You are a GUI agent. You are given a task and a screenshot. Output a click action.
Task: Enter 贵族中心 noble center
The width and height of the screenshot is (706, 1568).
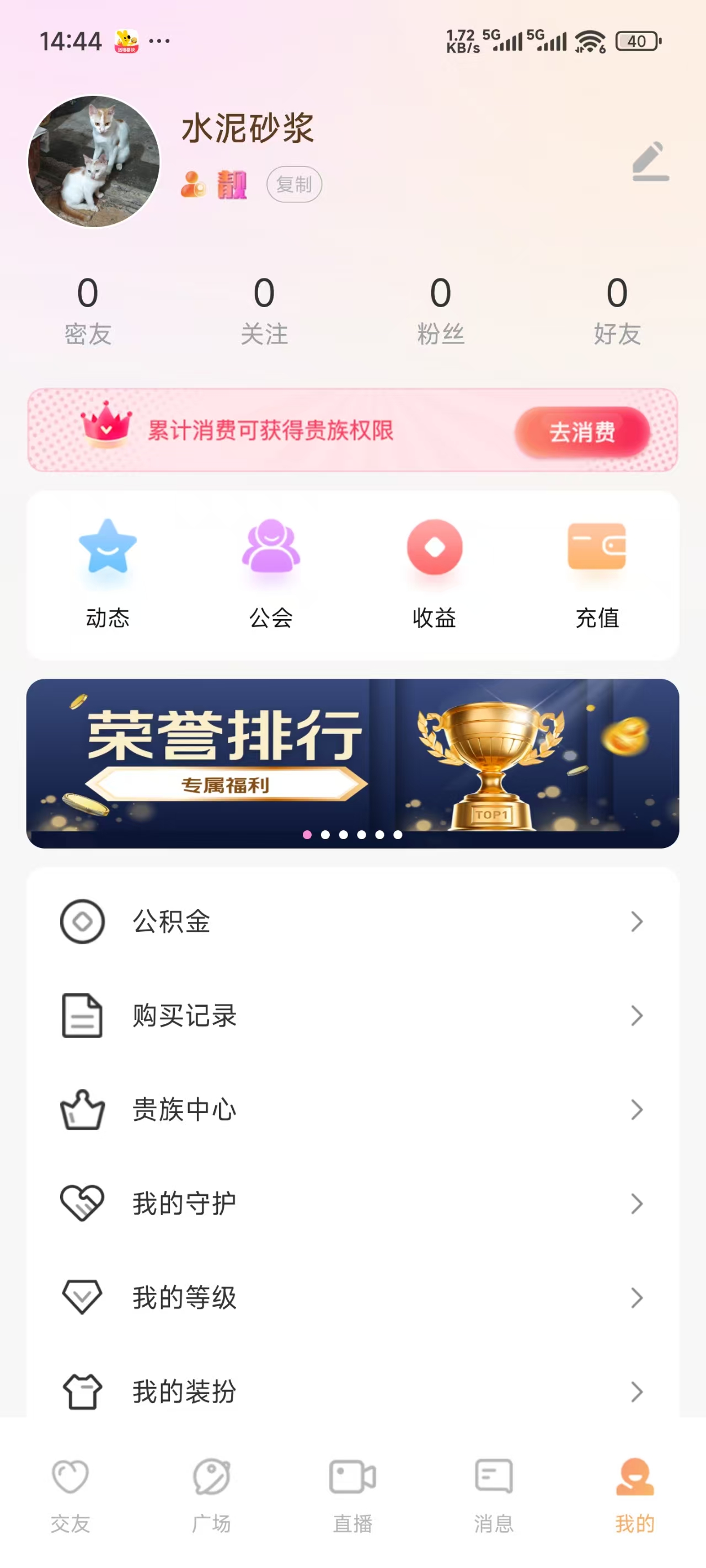(352, 1110)
